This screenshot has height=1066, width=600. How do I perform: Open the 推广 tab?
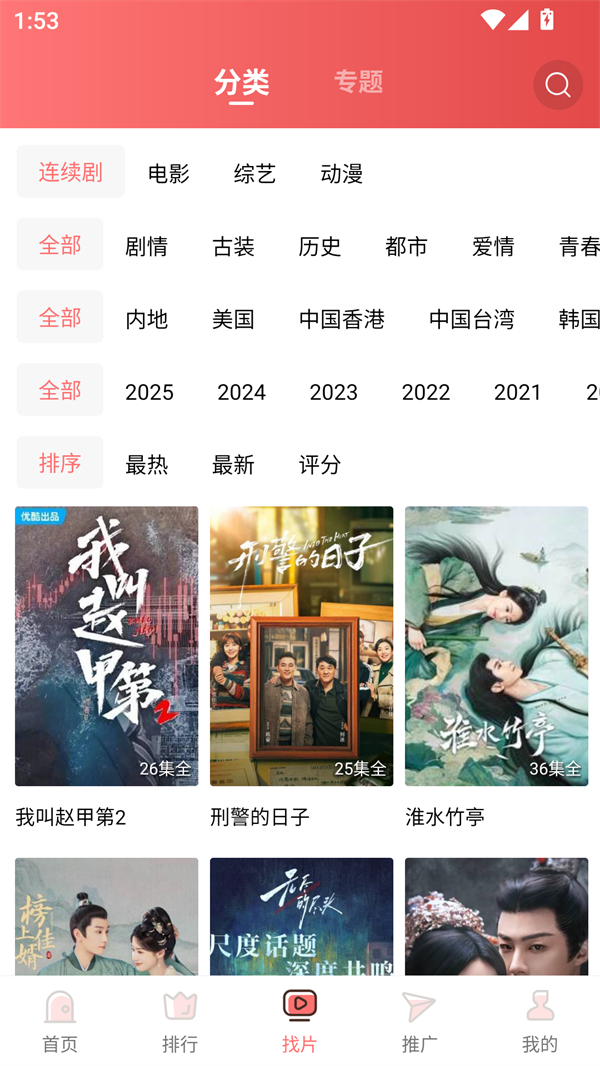point(419,1021)
